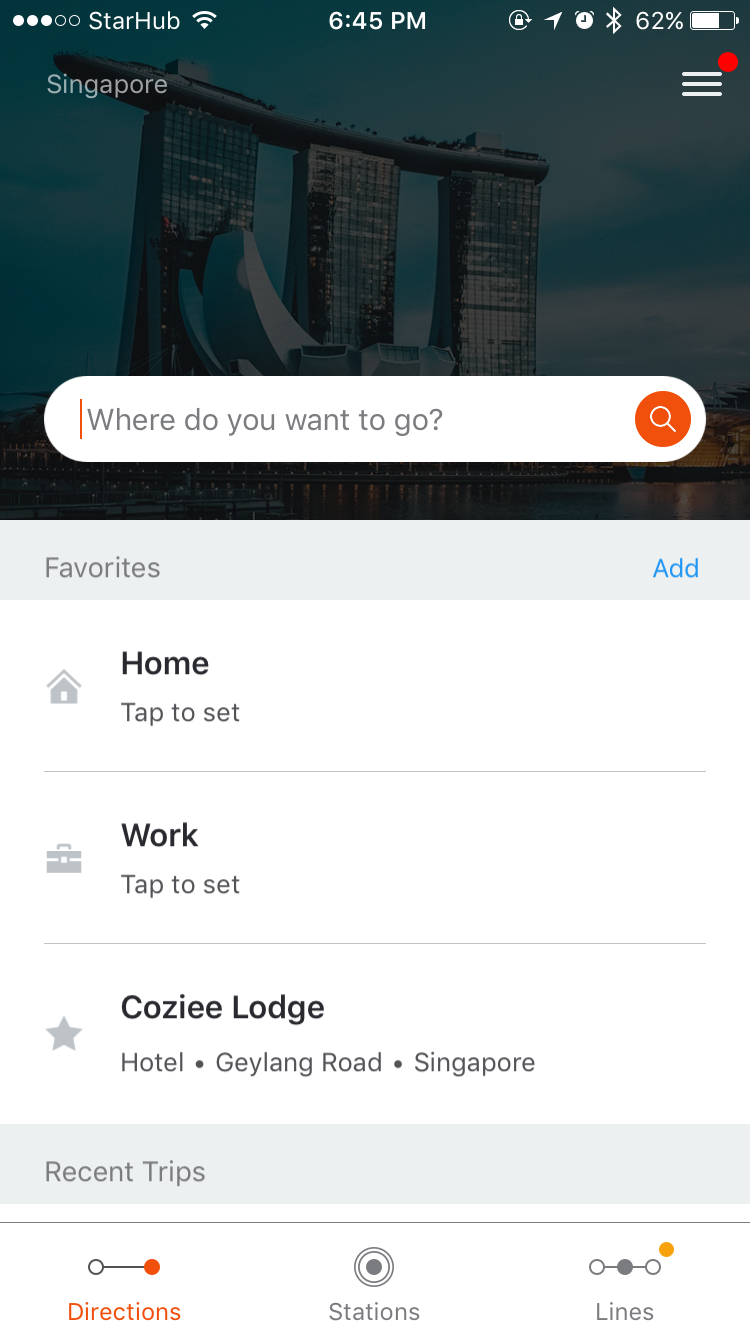Change the city from Singapore
Image resolution: width=750 pixels, height=1334 pixels.
coord(107,84)
